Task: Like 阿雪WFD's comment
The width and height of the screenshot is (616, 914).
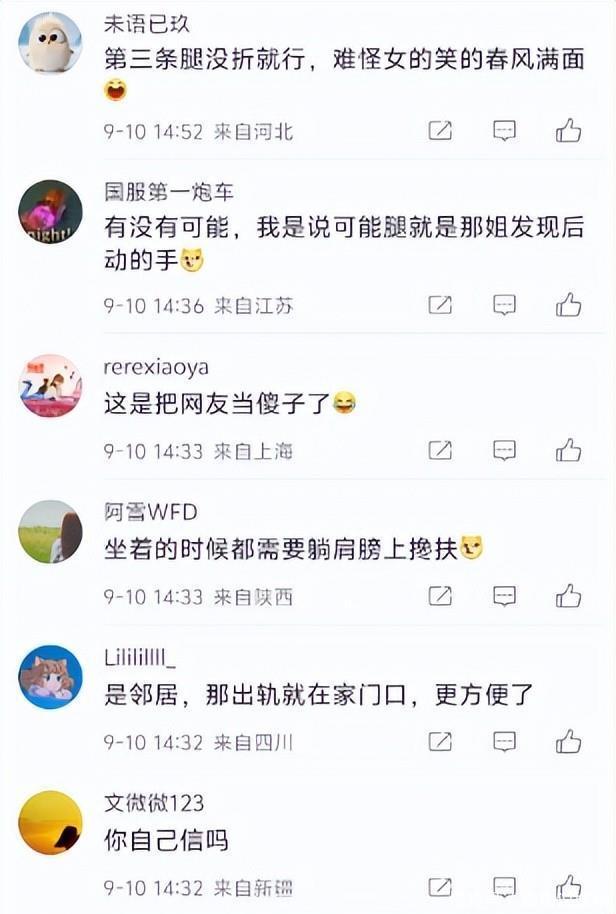Action: [568, 597]
